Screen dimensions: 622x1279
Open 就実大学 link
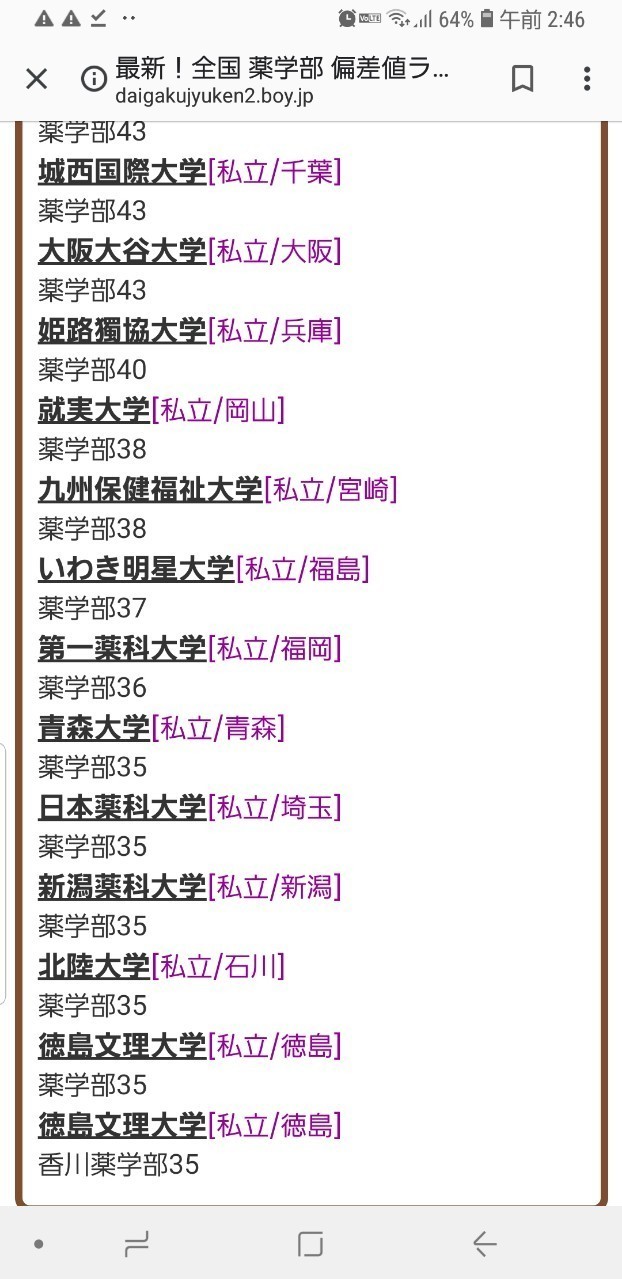(x=93, y=410)
